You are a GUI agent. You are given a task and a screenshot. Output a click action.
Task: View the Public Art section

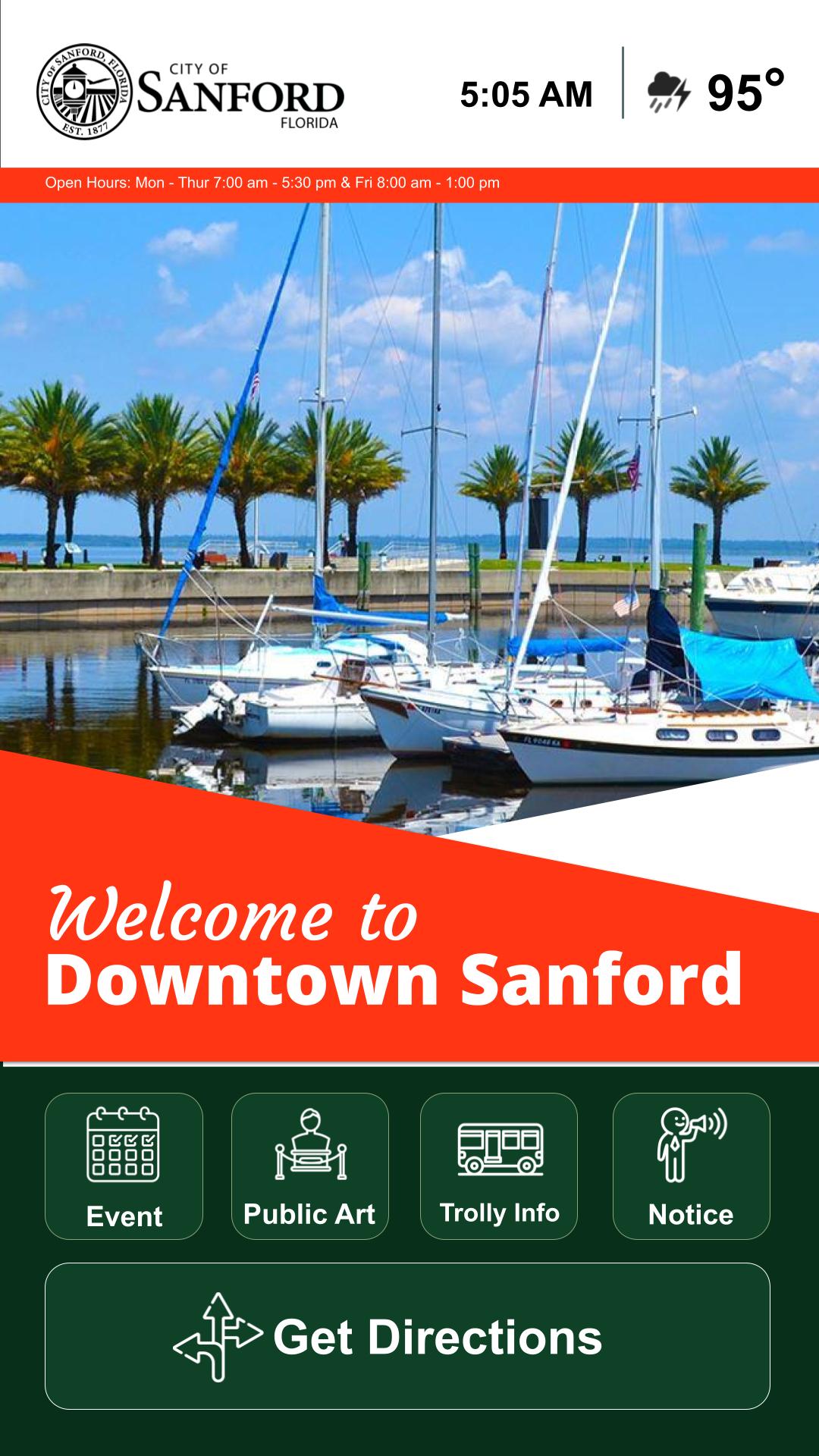(309, 1166)
